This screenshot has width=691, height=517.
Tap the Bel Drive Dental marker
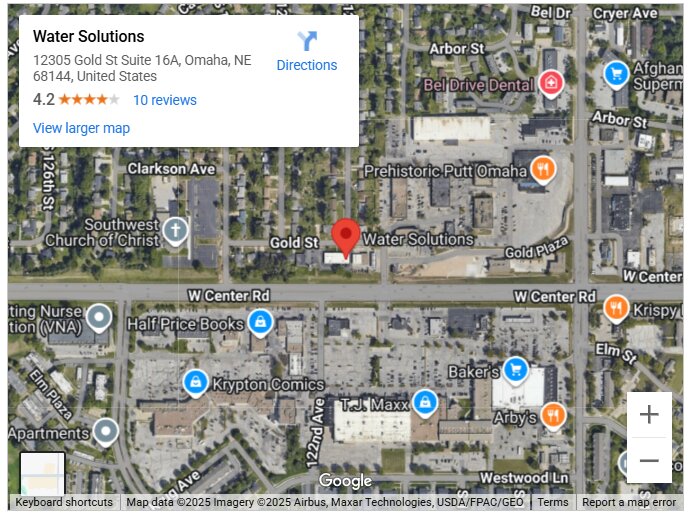(549, 83)
